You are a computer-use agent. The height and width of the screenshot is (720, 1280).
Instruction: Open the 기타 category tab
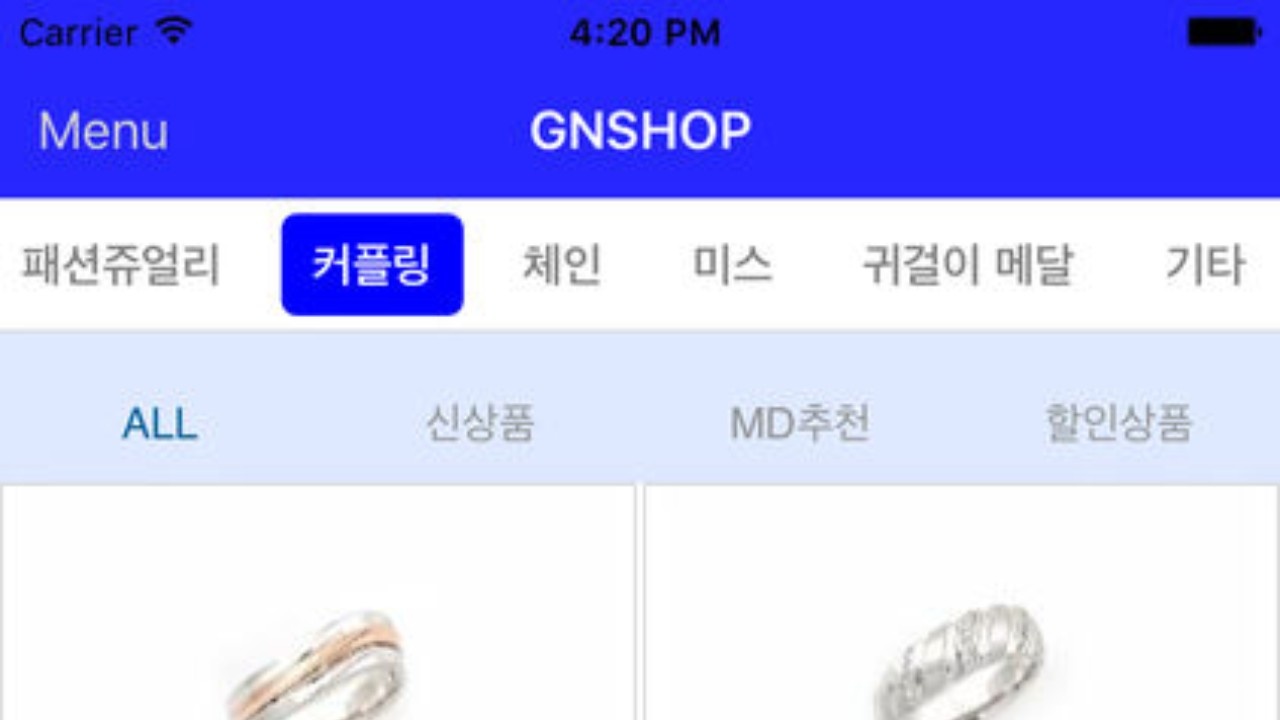(1204, 265)
